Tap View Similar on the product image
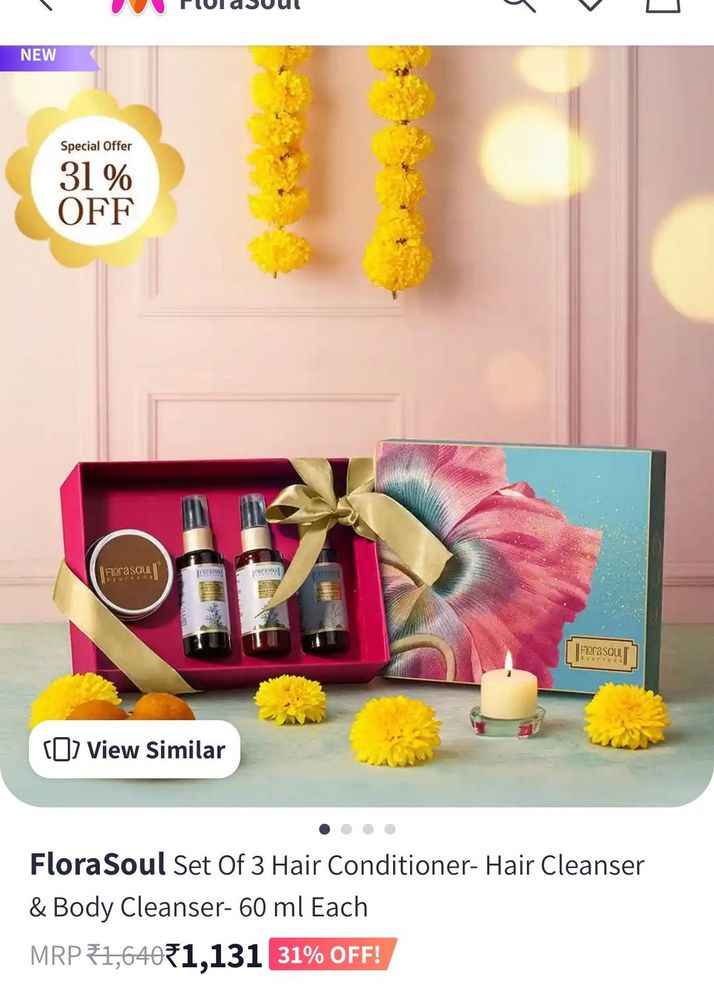The image size is (714, 1000). coord(135,750)
